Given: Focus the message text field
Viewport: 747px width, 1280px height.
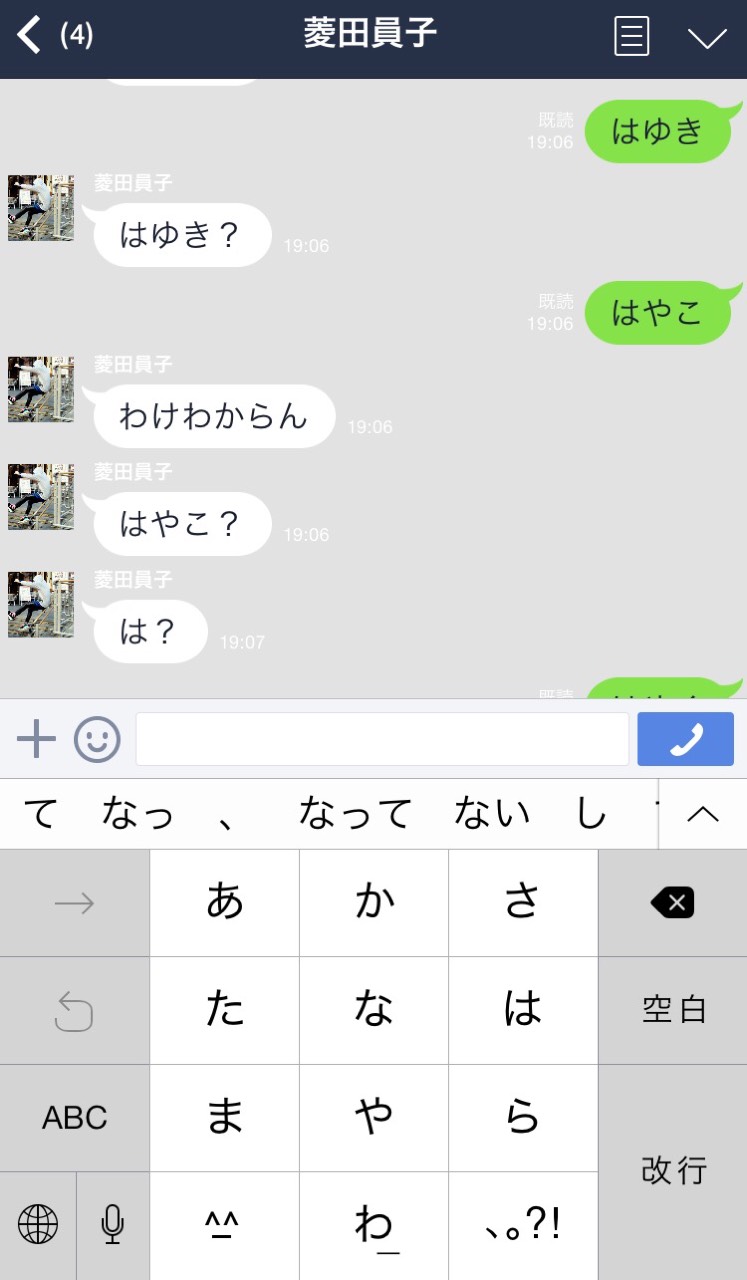Looking at the screenshot, I should click(382, 740).
